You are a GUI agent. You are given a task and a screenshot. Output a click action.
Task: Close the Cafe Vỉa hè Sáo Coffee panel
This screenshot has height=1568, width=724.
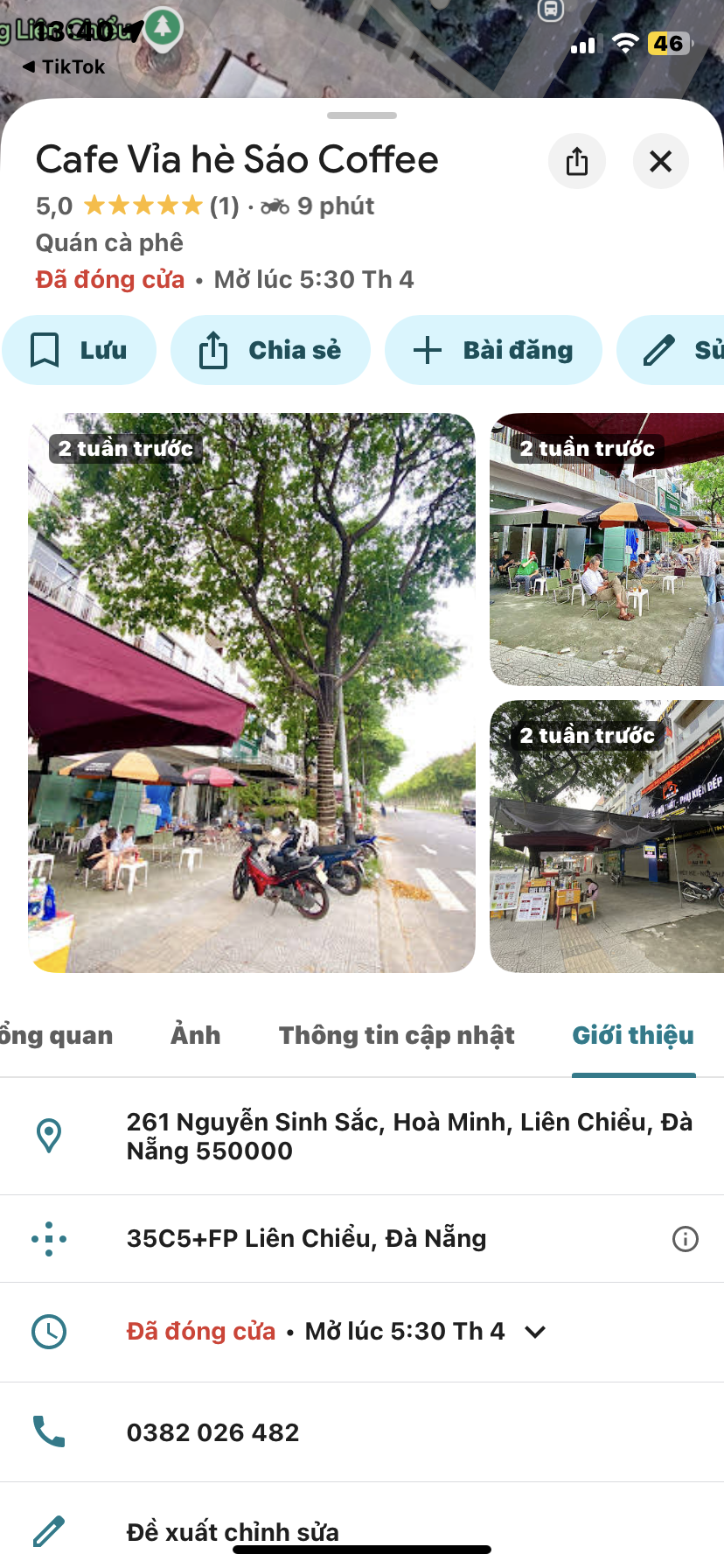[660, 161]
